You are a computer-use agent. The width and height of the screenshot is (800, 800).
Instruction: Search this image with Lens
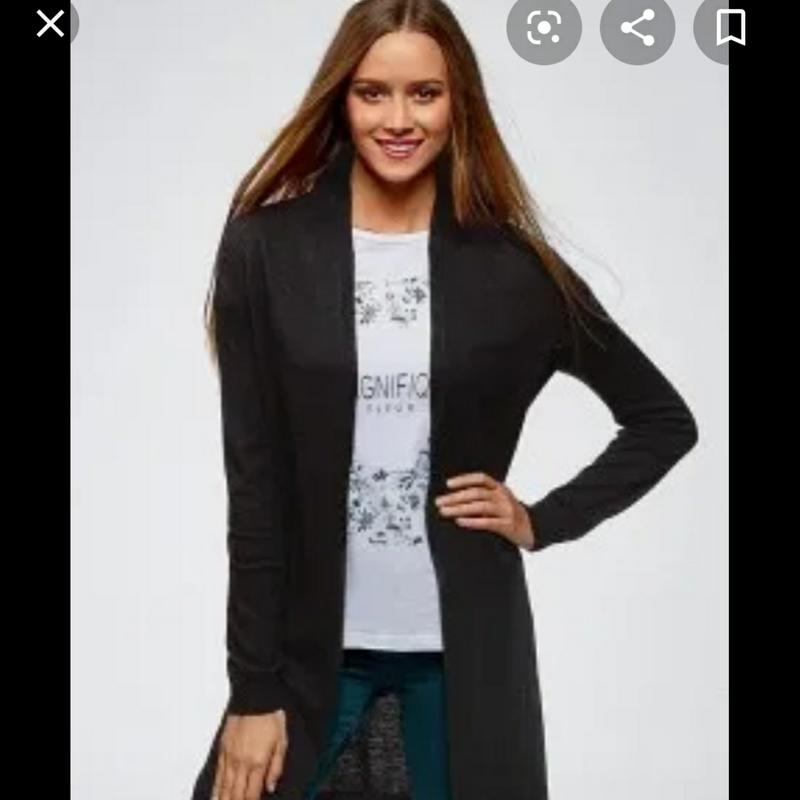point(543,28)
